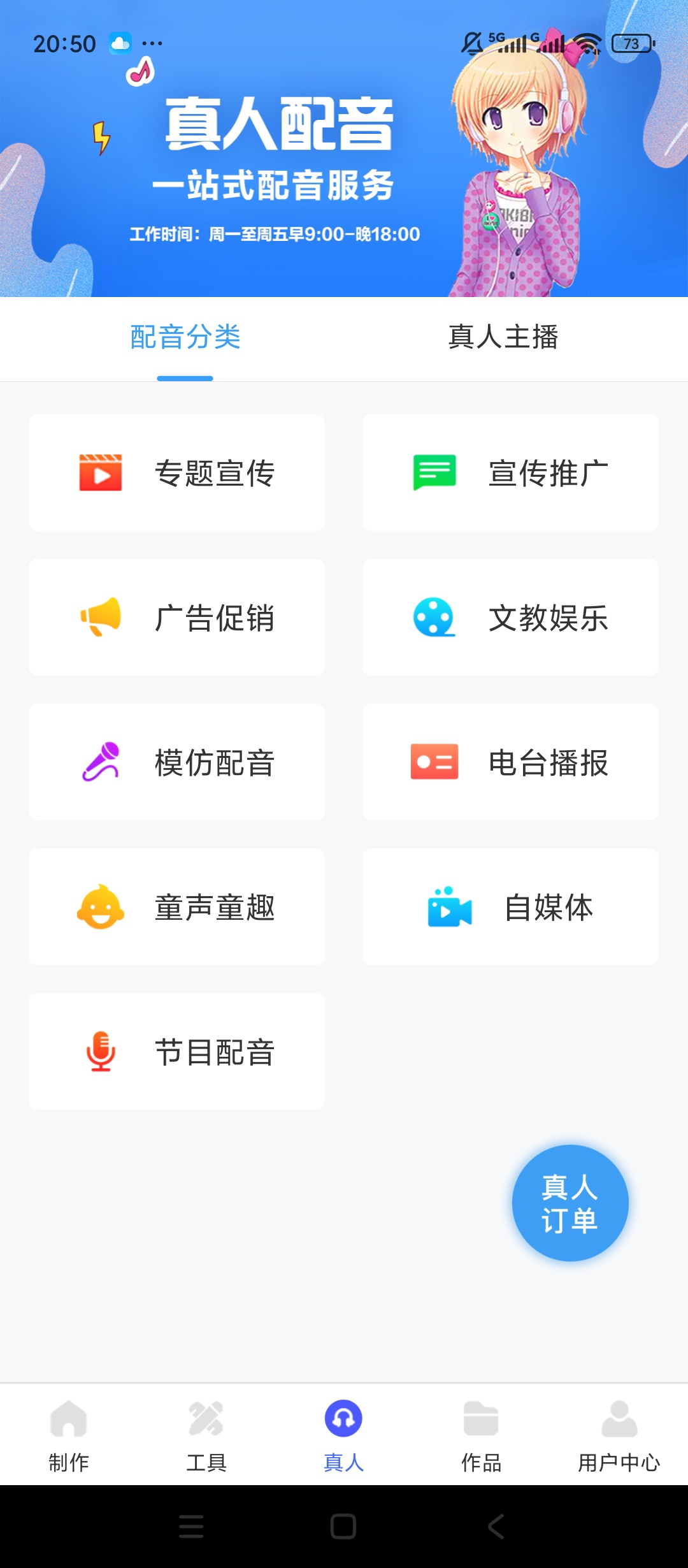The image size is (688, 1568).
Task: Open the 宣传推广 category
Action: (x=510, y=472)
